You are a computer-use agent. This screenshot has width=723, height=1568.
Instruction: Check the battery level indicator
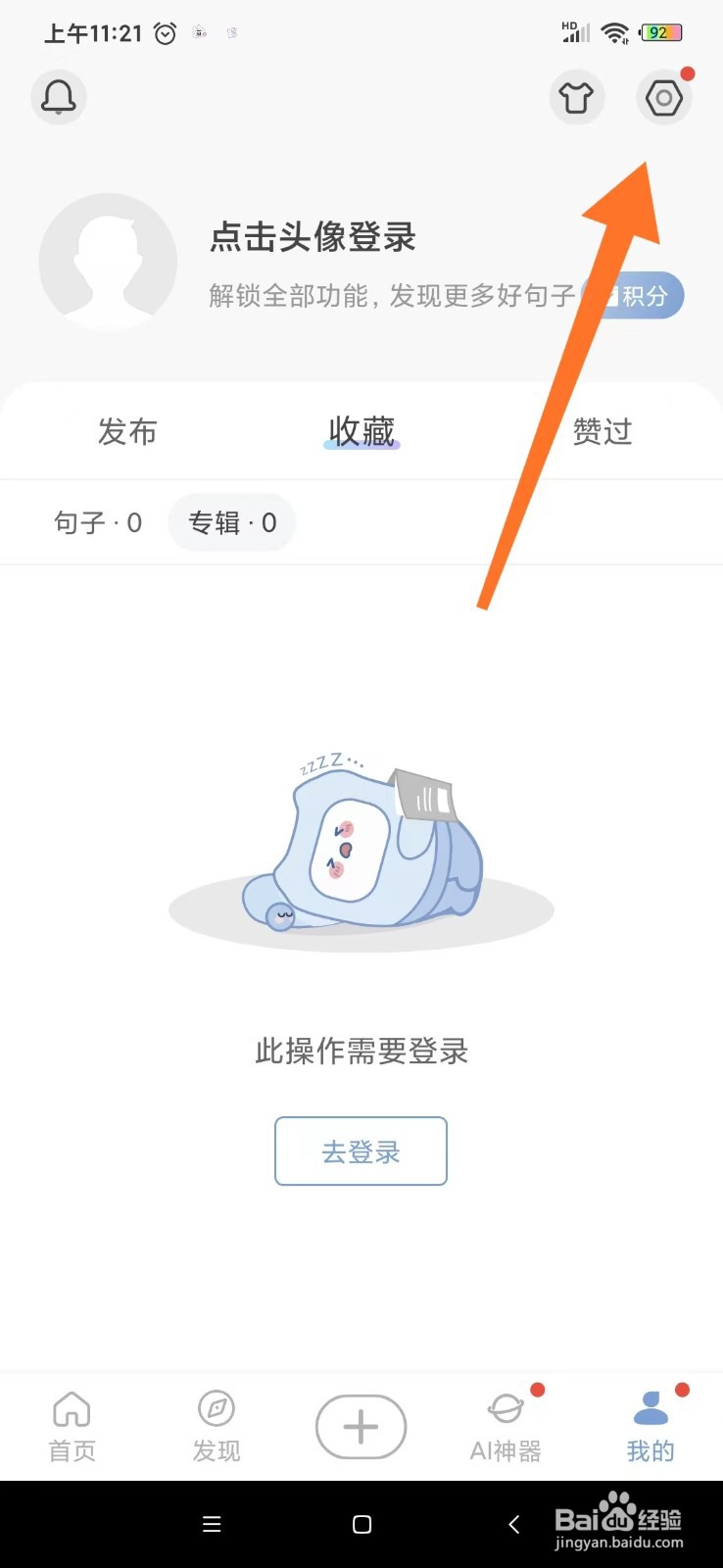[x=660, y=32]
